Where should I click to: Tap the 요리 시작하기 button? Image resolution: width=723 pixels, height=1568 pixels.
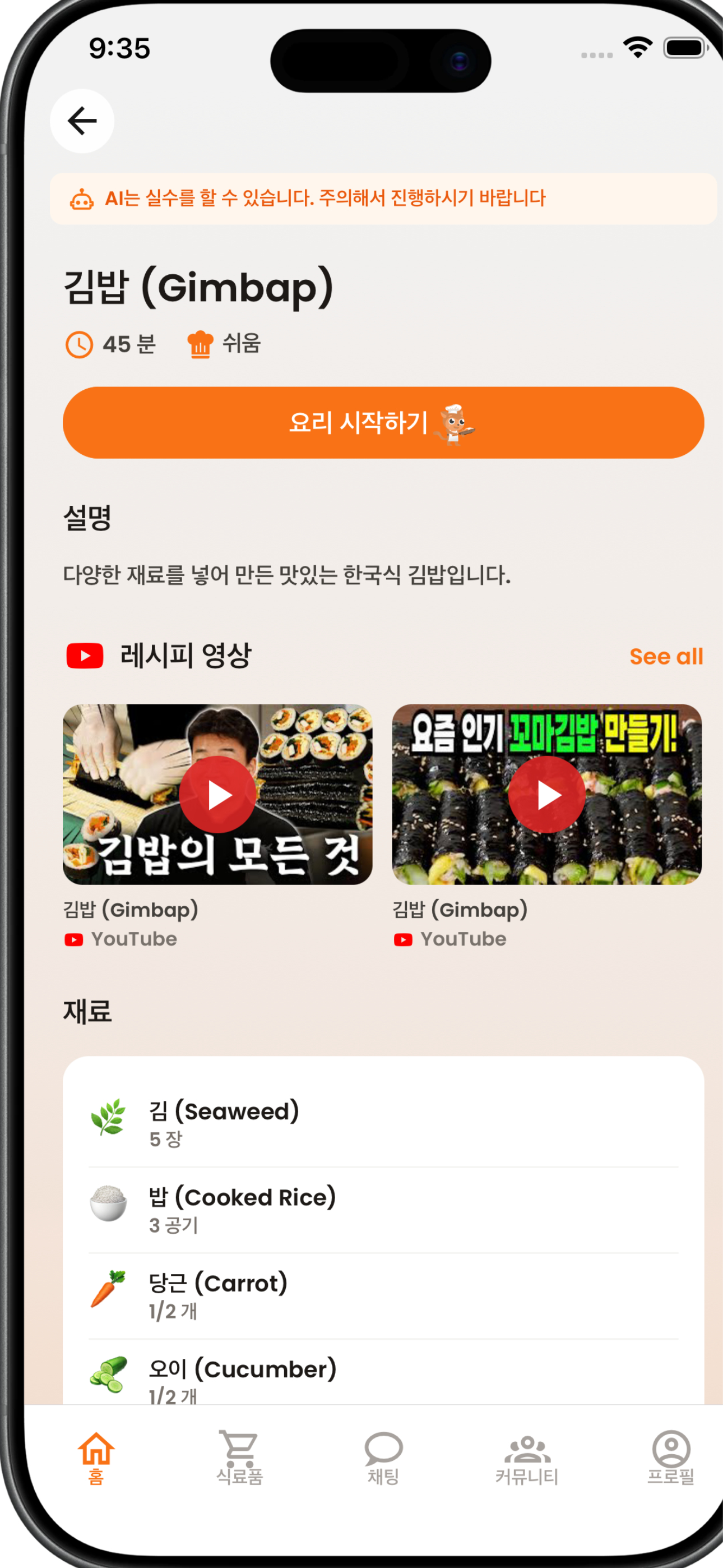[x=383, y=422]
